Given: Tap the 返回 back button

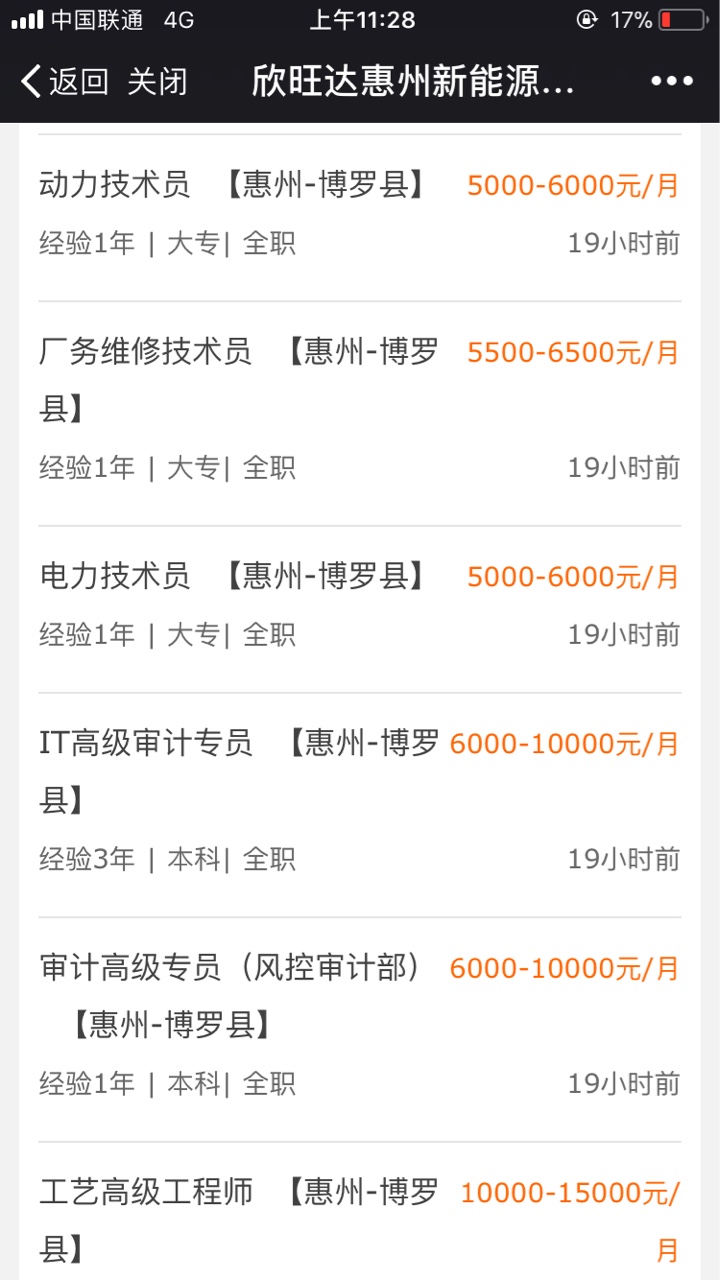Looking at the screenshot, I should pyautogui.click(x=64, y=82).
